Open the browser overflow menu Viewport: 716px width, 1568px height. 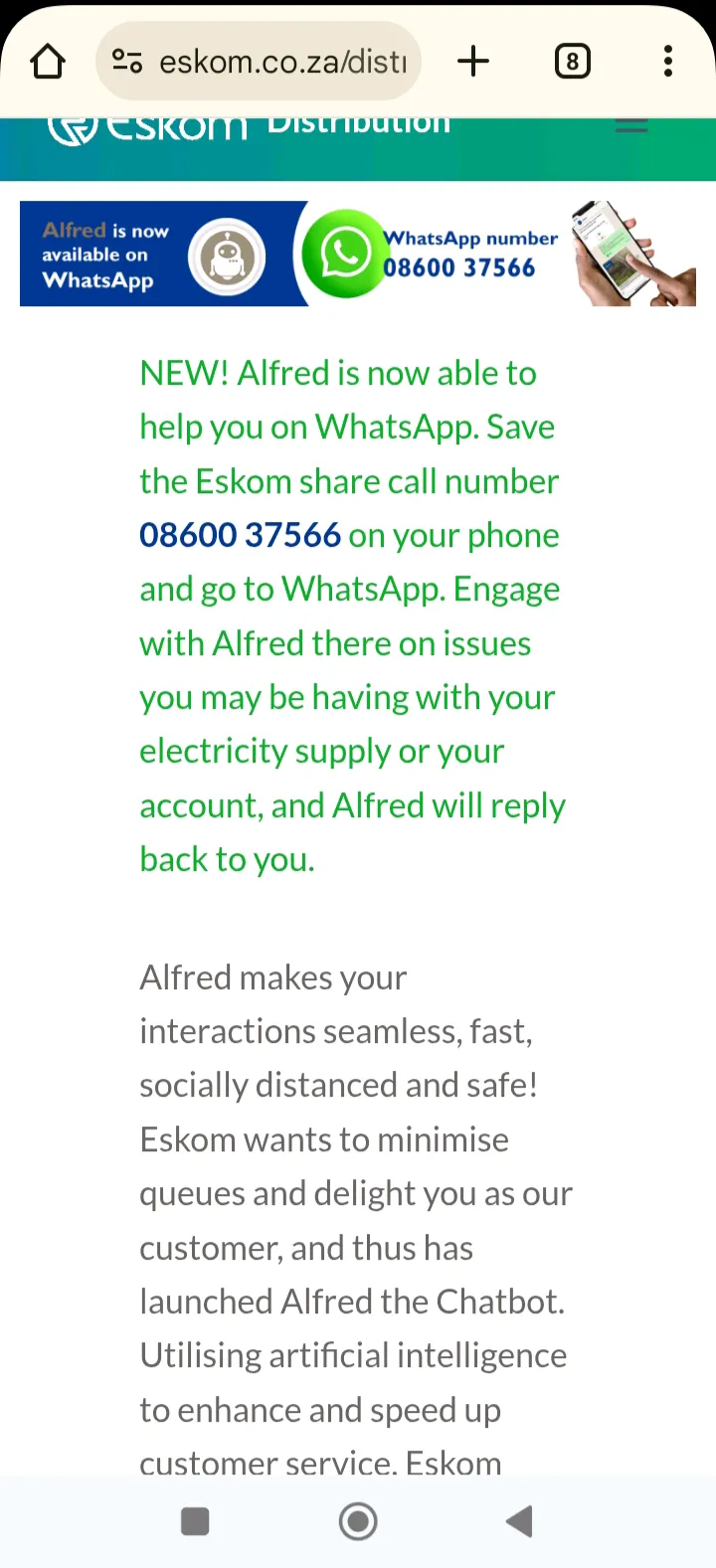[668, 62]
